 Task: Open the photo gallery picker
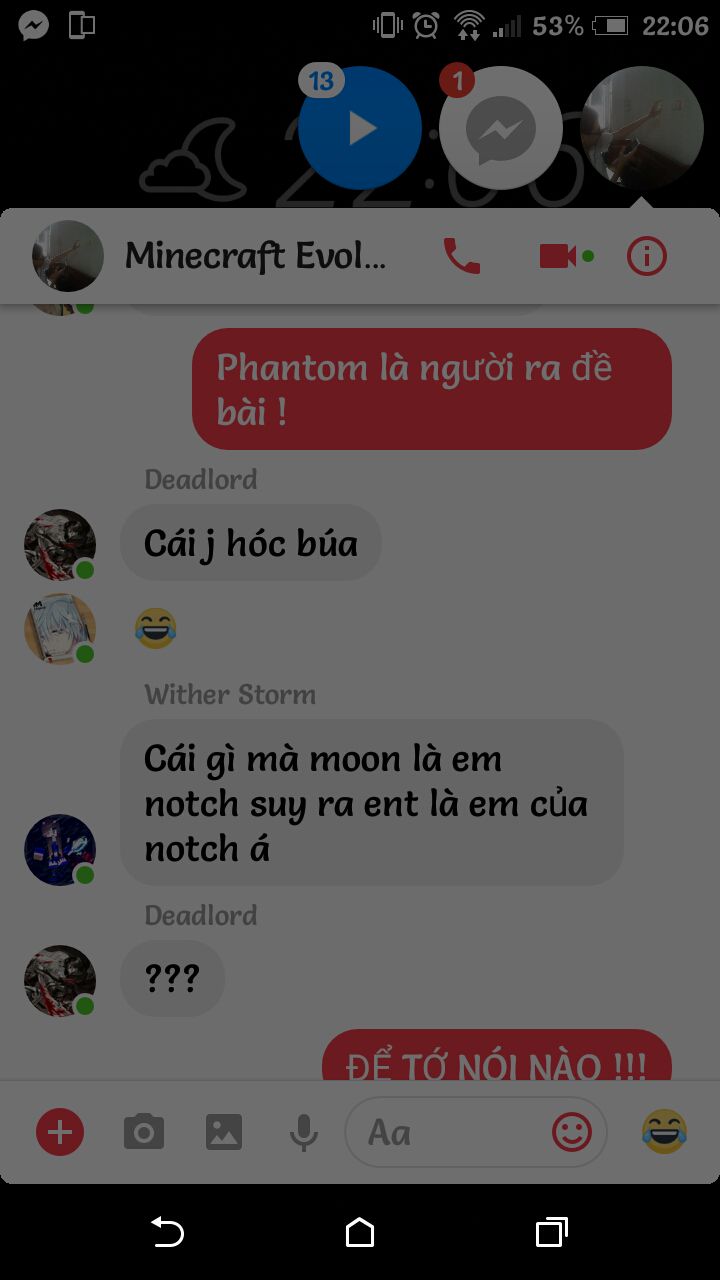224,1132
